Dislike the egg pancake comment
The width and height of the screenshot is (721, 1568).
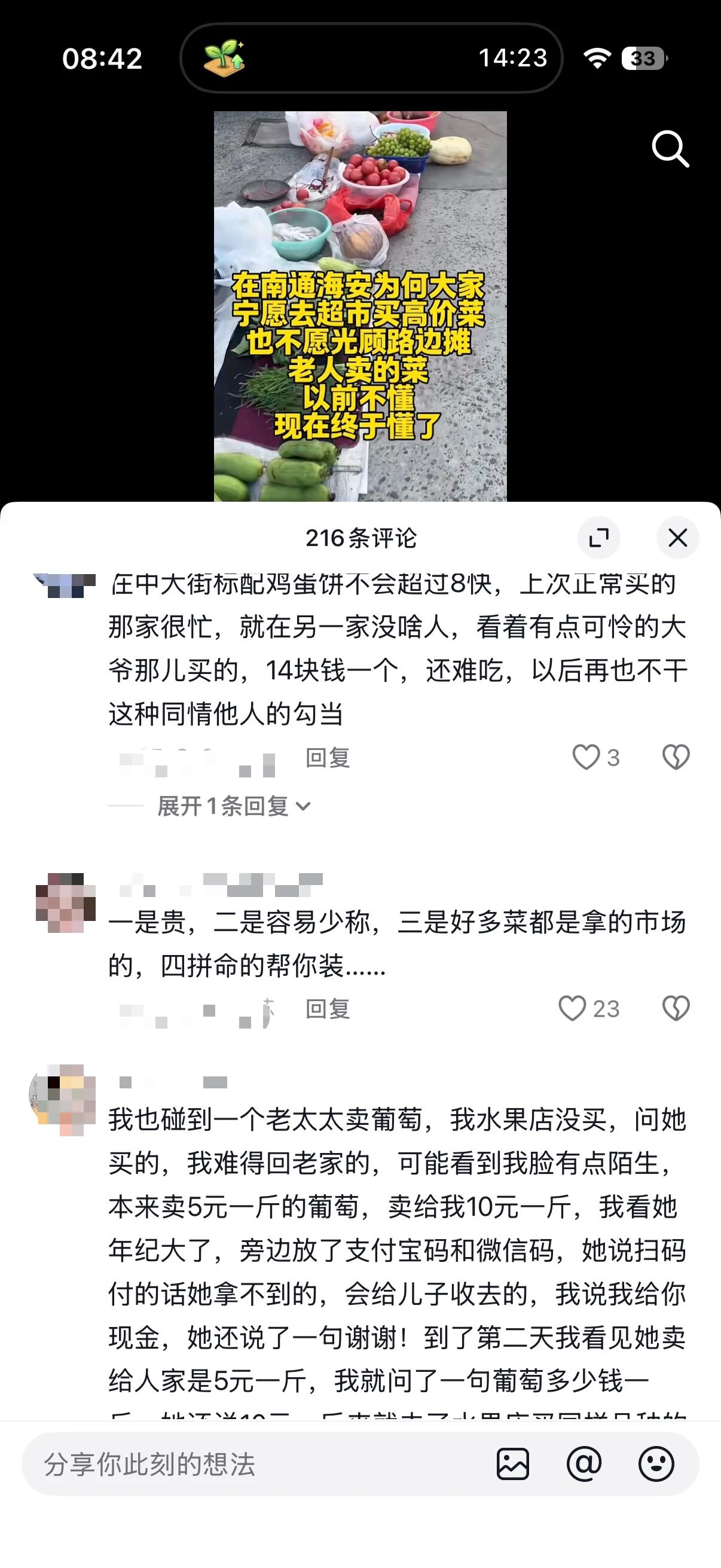coord(676,758)
